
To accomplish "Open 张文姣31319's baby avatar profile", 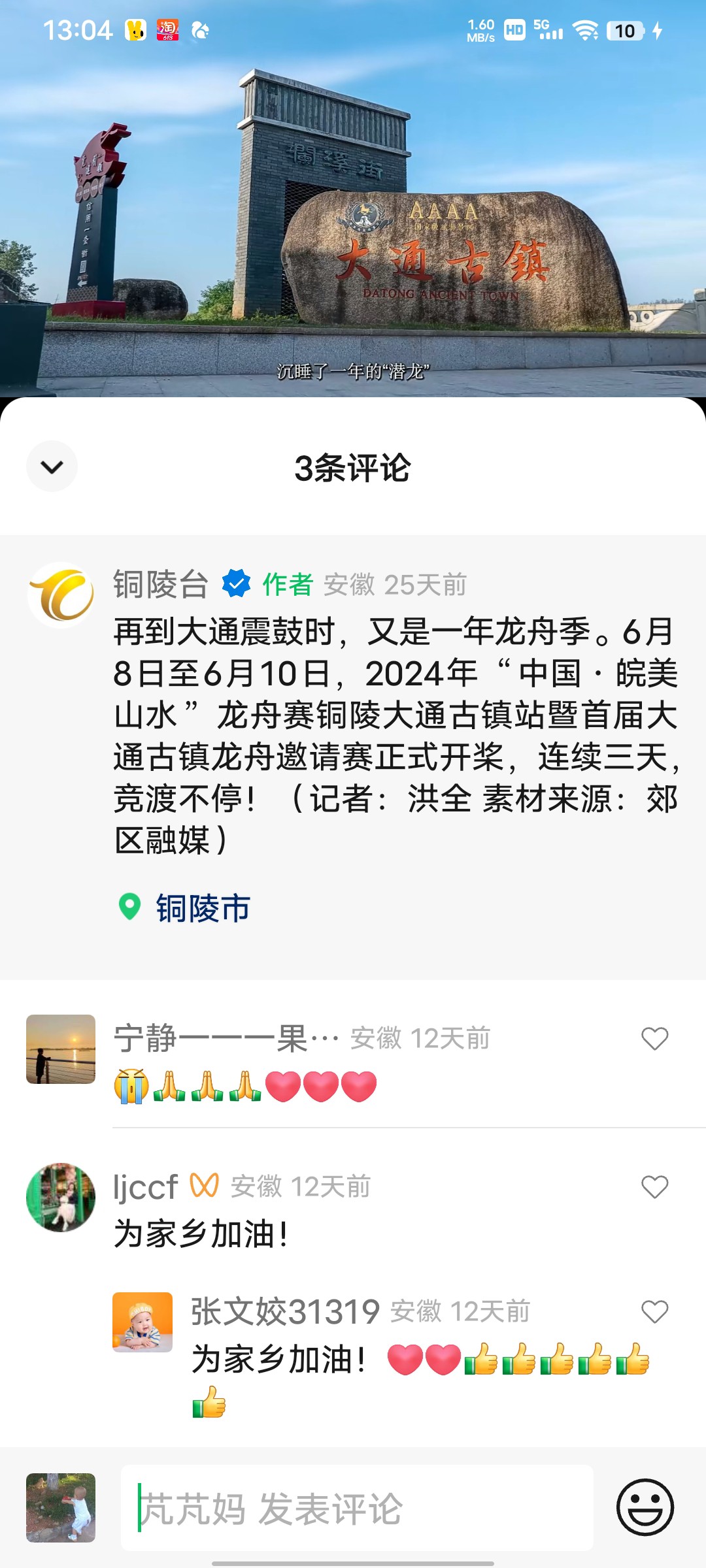I will coord(143,1322).
